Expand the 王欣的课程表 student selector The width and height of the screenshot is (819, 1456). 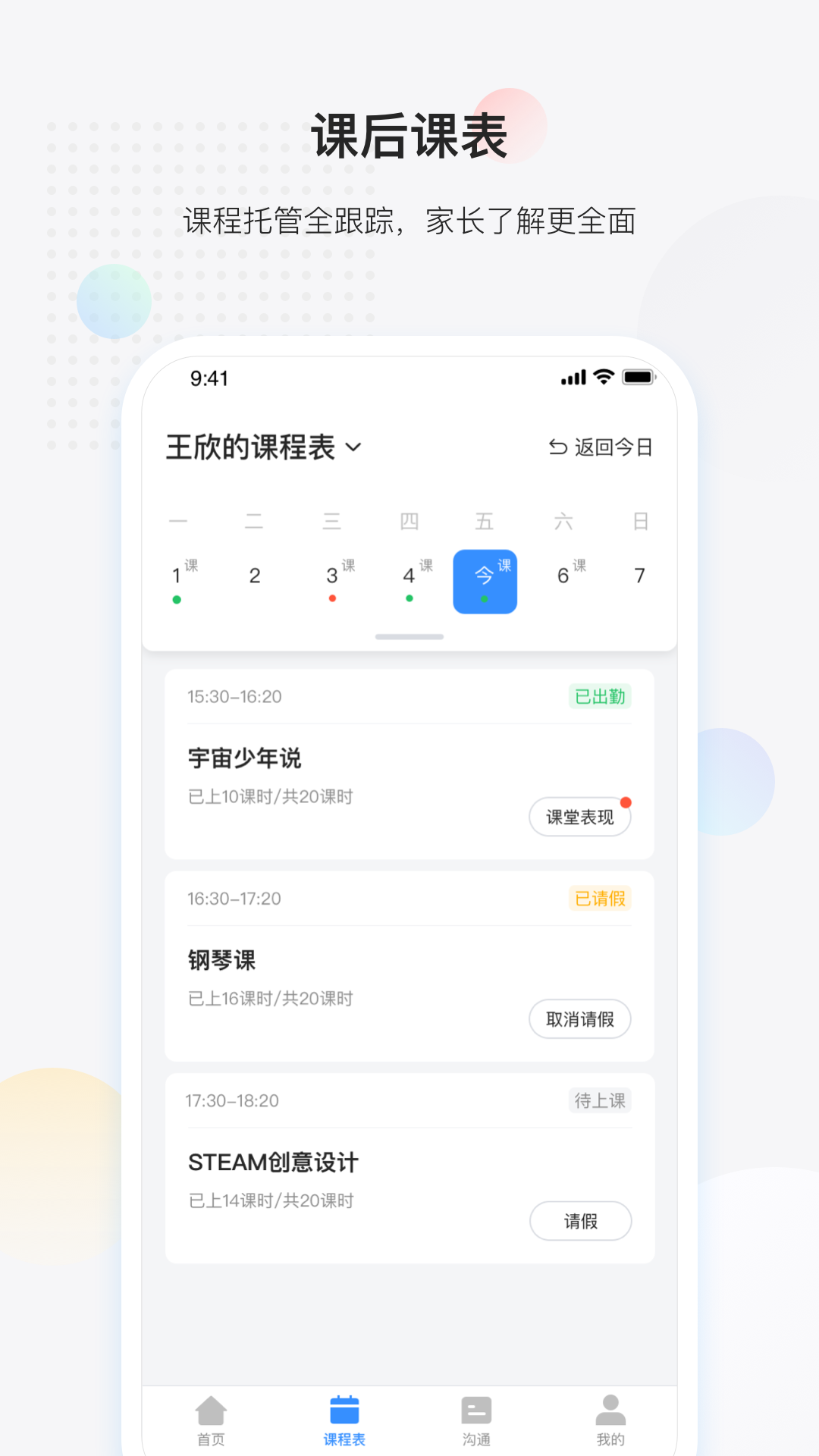click(353, 447)
